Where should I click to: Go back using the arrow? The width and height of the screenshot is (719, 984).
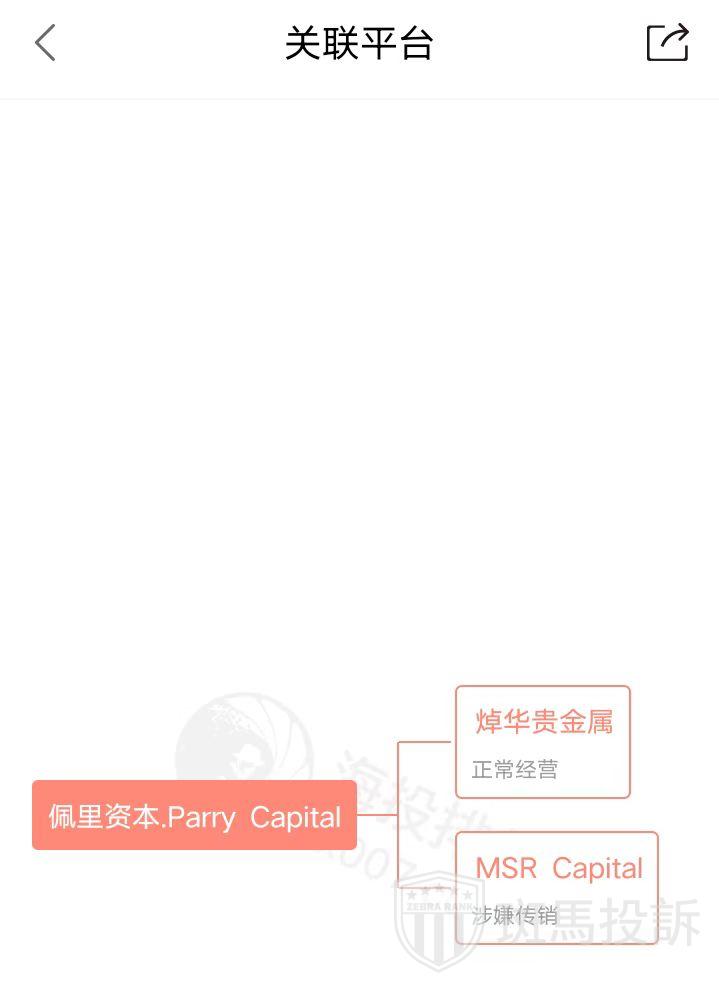click(45, 43)
